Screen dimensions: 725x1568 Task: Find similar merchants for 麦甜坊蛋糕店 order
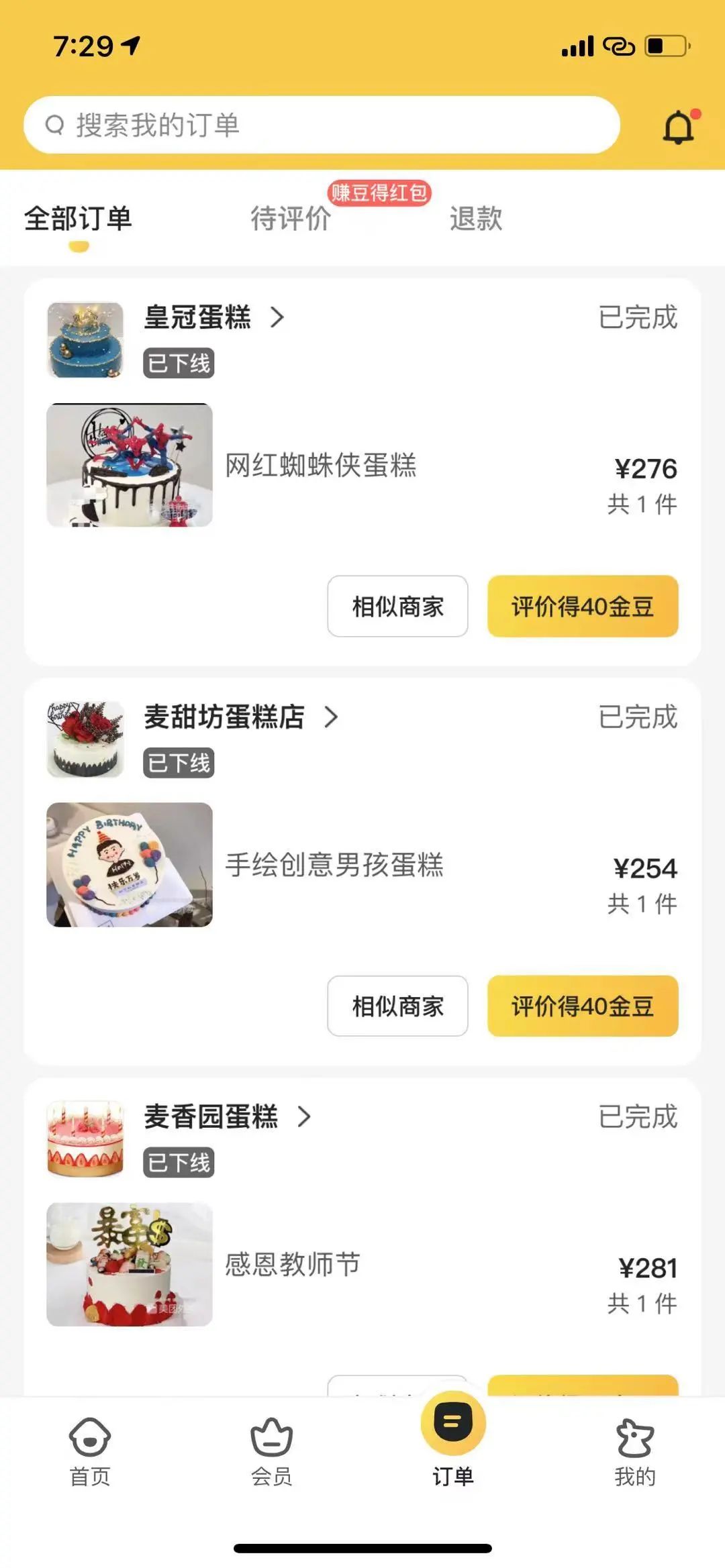397,1006
